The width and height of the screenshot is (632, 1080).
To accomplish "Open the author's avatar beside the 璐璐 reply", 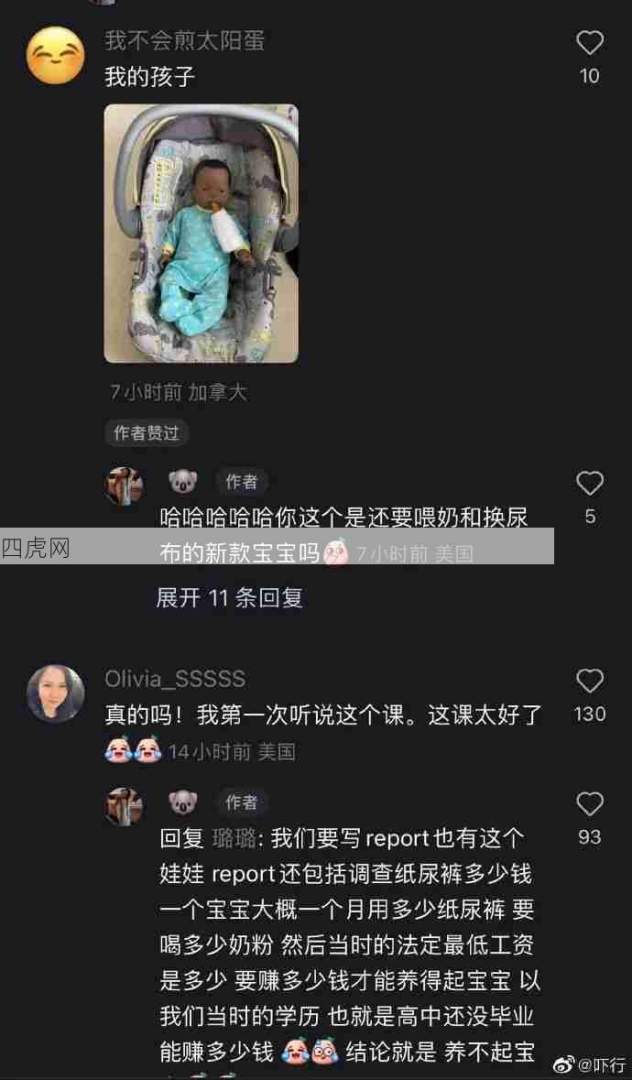I will (x=125, y=806).
